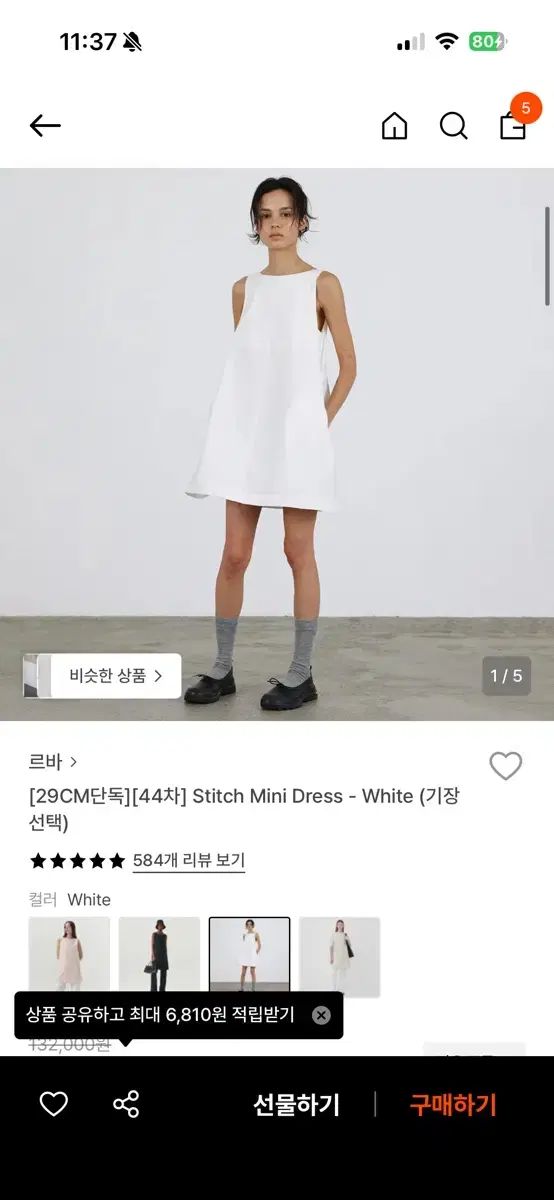This screenshot has height=1200, width=554.
Task: Share this product
Action: click(126, 1104)
